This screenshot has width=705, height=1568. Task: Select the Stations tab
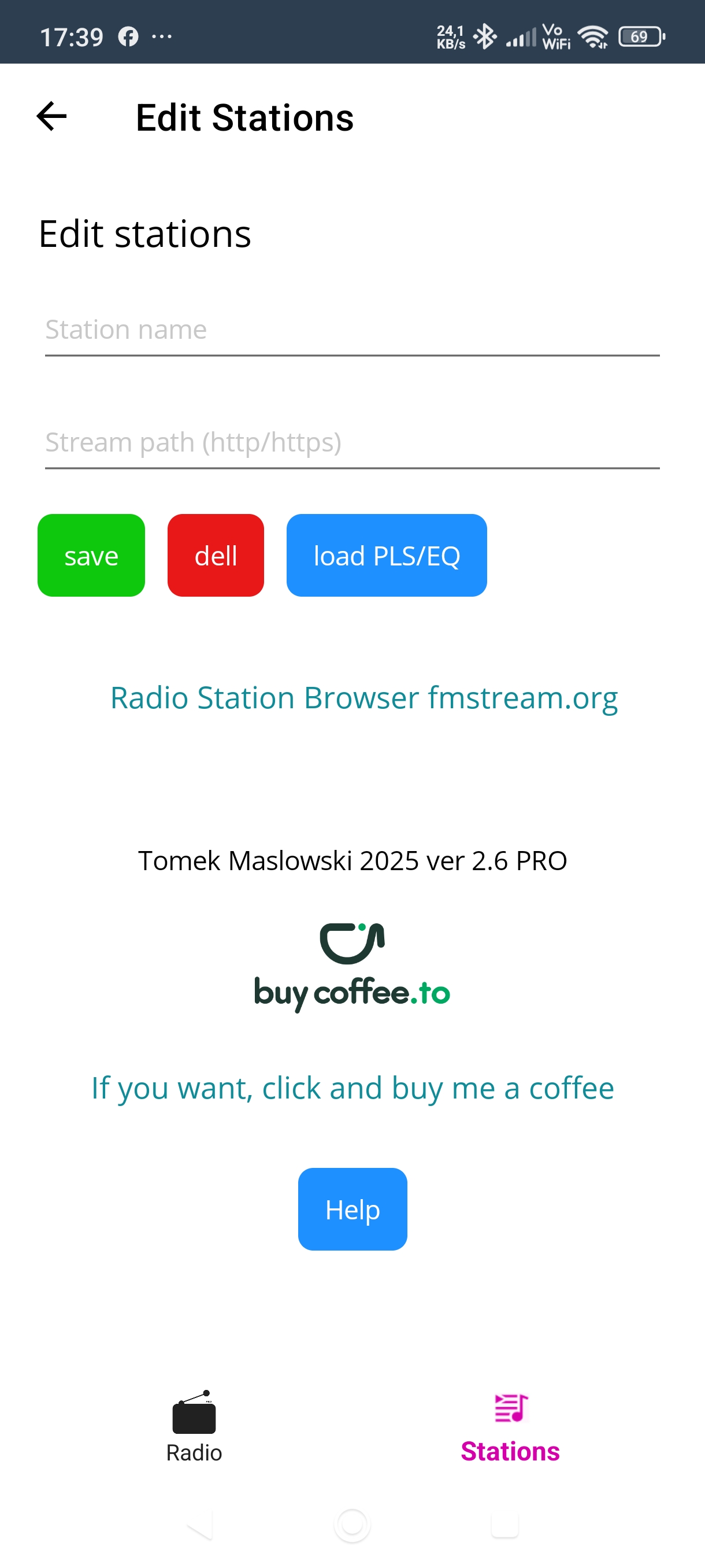click(510, 1426)
